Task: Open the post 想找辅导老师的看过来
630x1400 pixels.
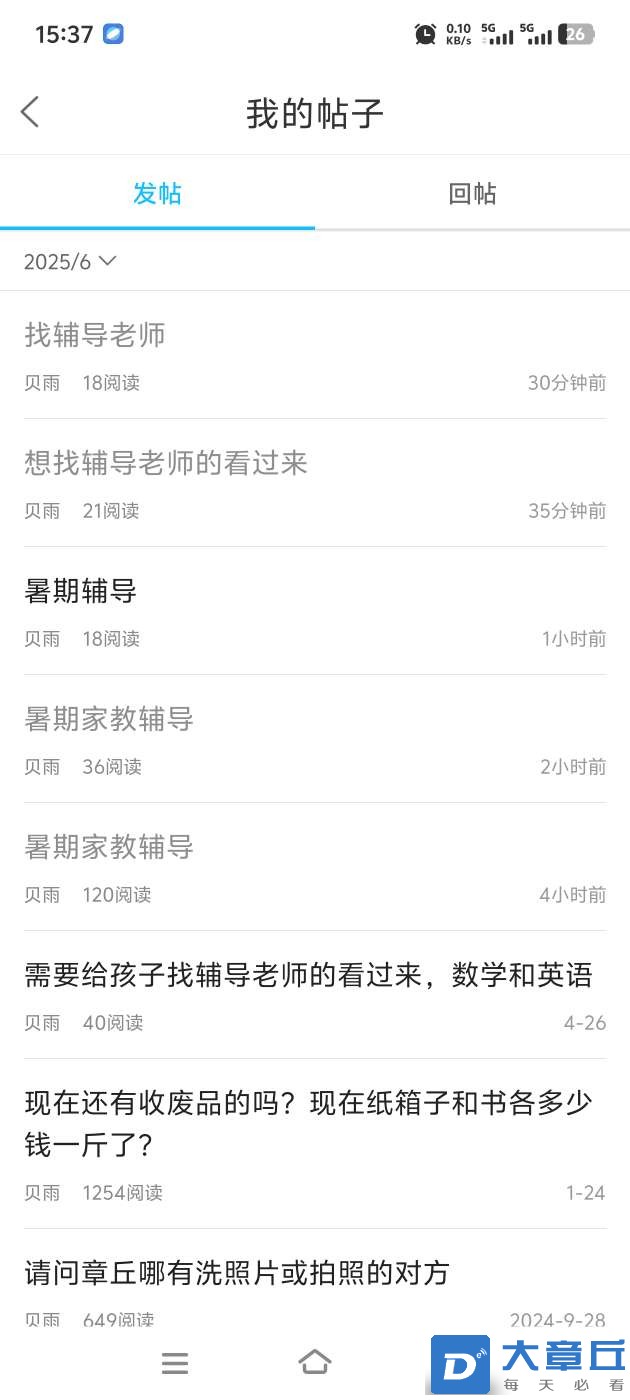Action: pyautogui.click(x=166, y=464)
